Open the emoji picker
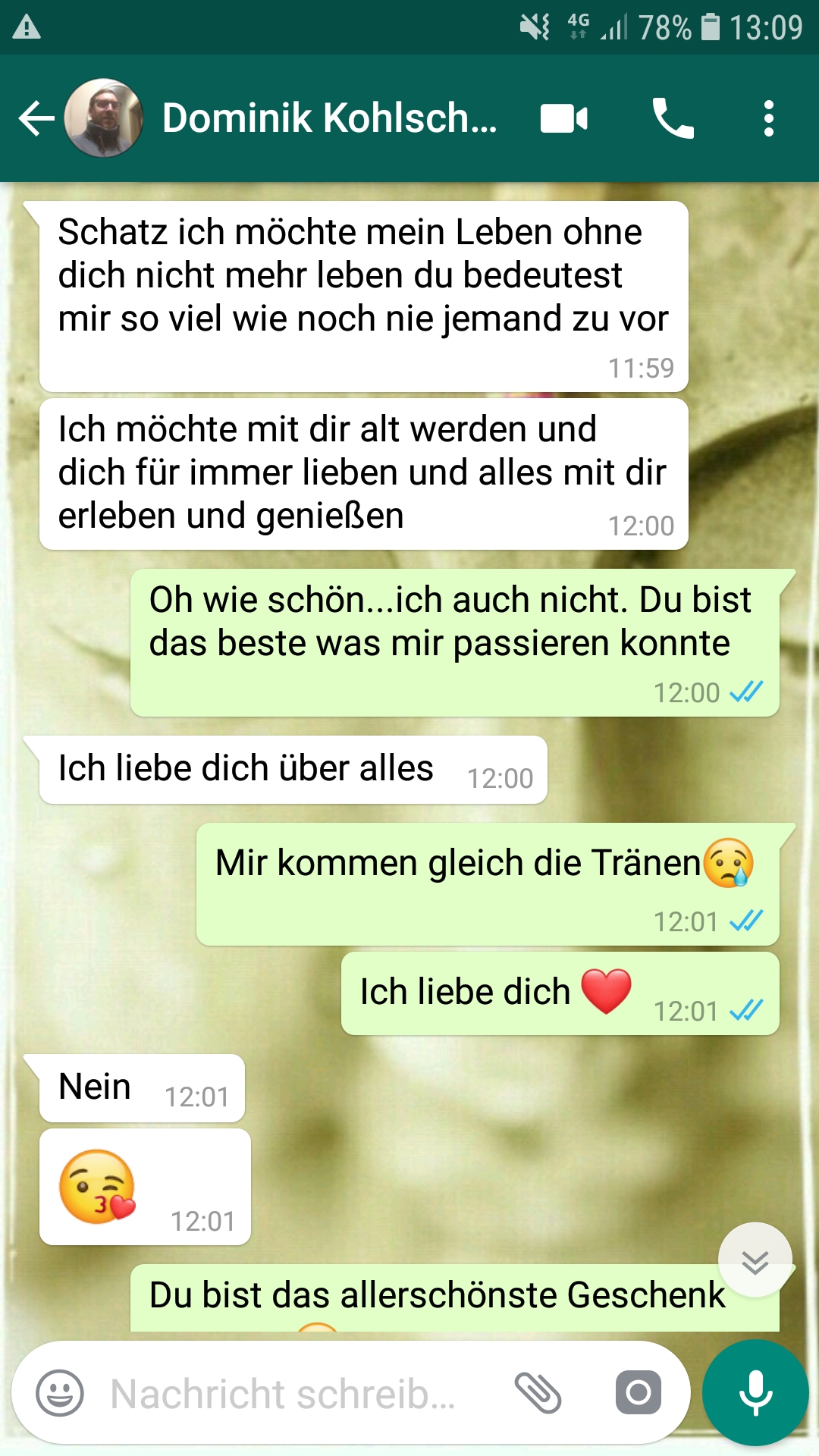Viewport: 819px width, 1456px height. (60, 1393)
